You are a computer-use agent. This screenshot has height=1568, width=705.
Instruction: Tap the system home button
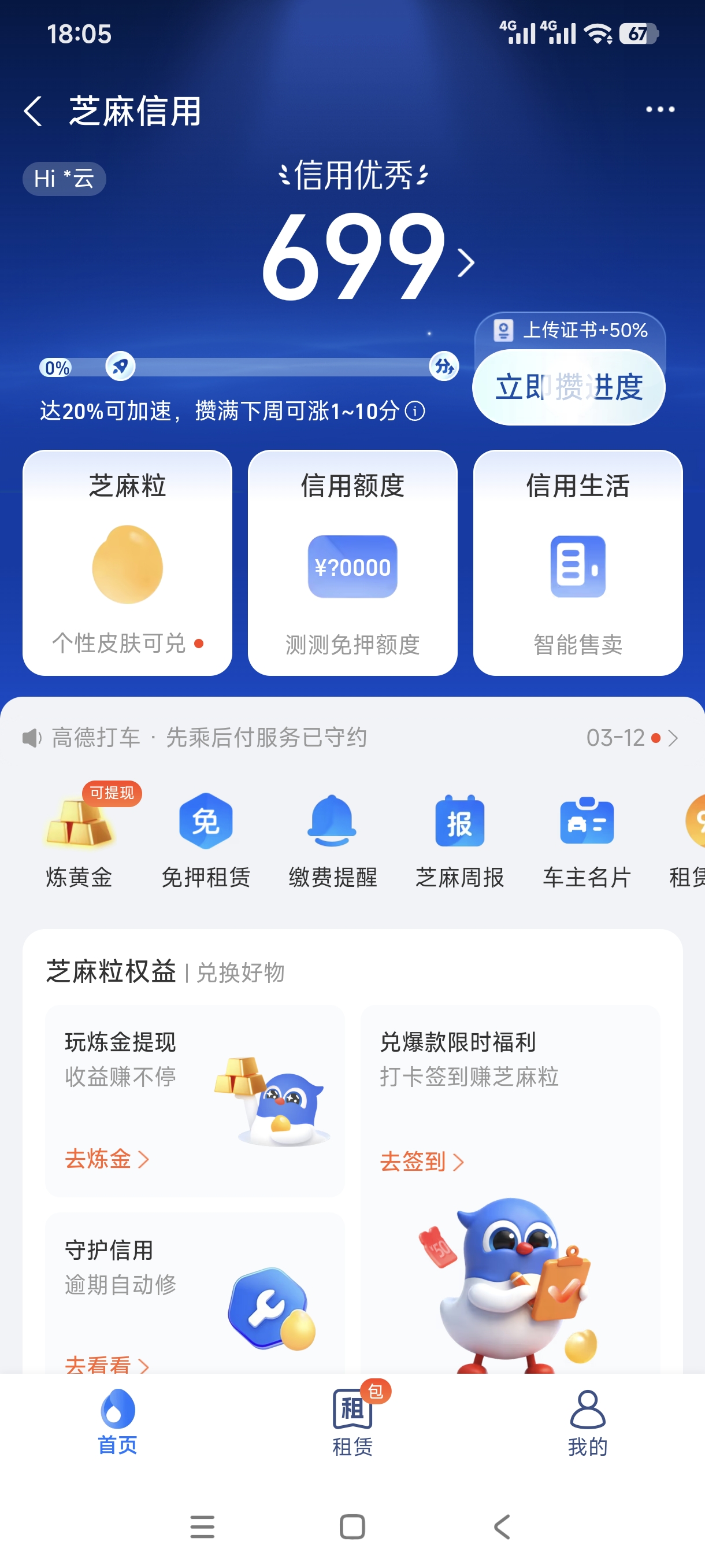352,1526
